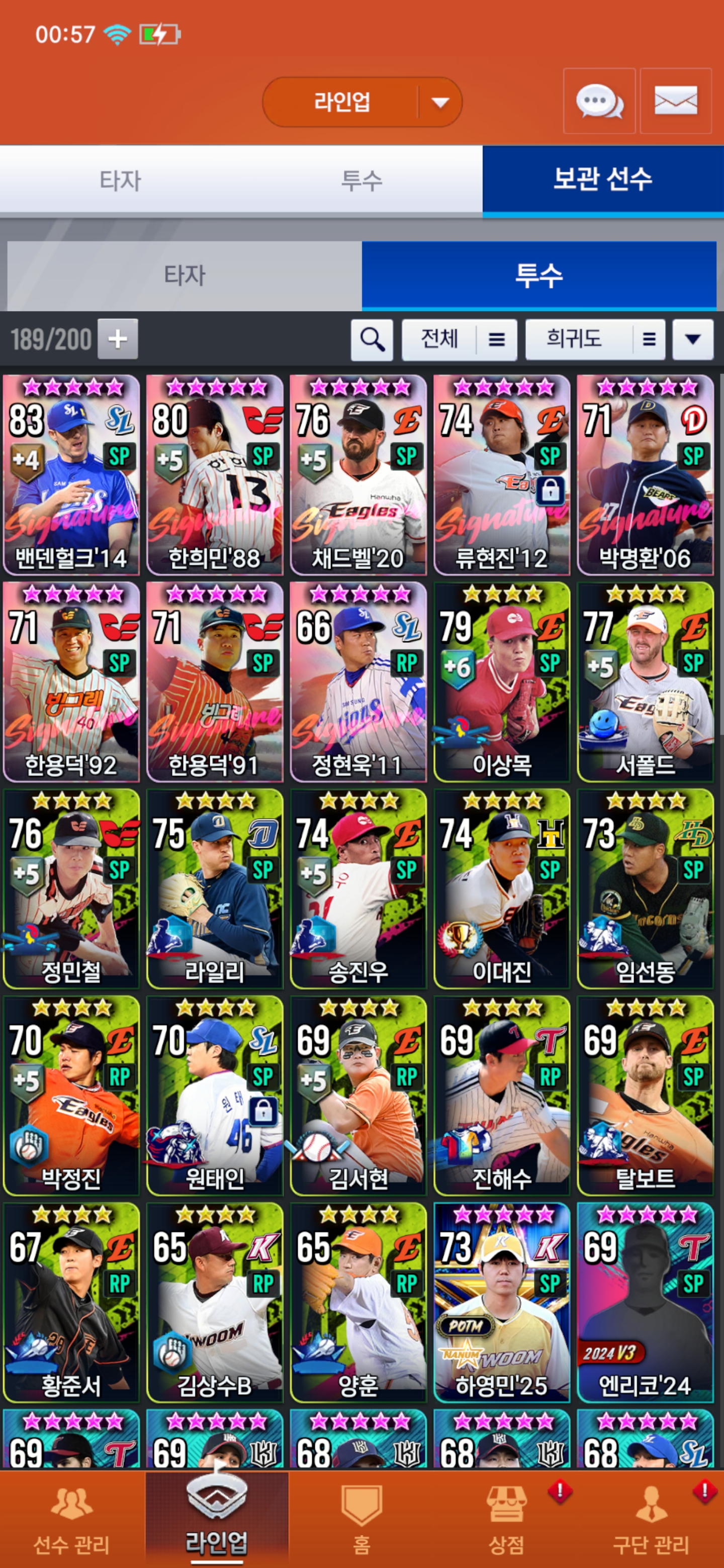Expand storage with the plus button
The image size is (724, 1568).
click(x=118, y=339)
